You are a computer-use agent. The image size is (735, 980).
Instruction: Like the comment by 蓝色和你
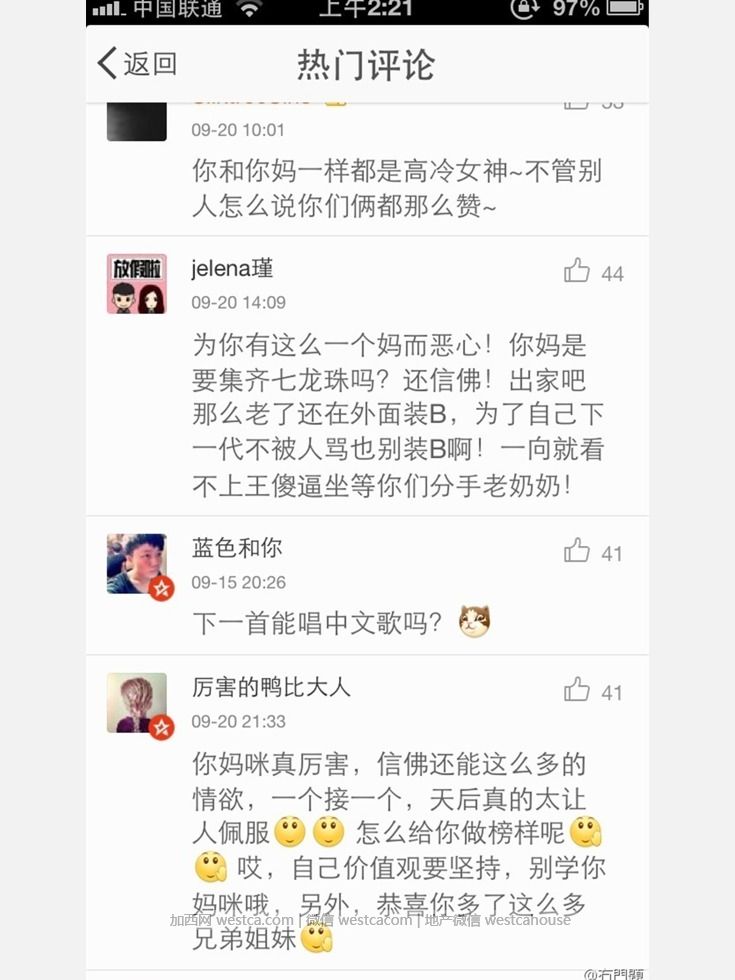pos(578,551)
